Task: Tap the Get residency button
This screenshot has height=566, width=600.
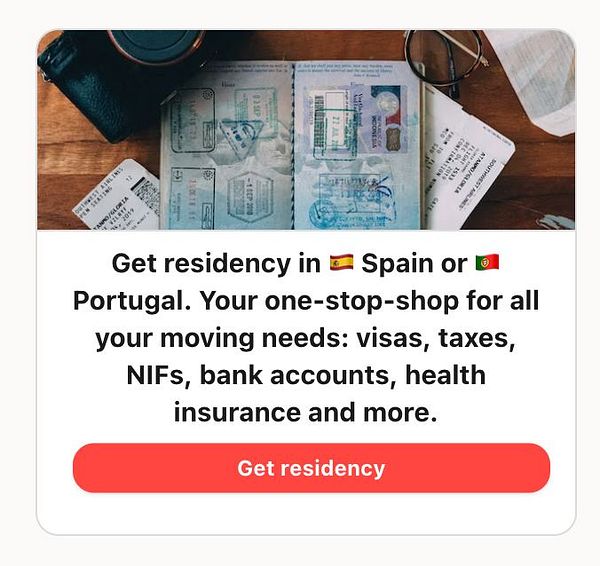Action: click(x=311, y=468)
